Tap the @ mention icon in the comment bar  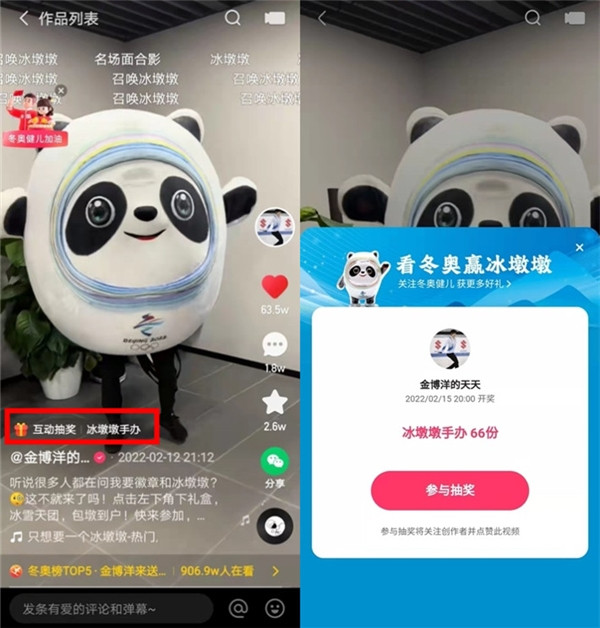tap(237, 607)
